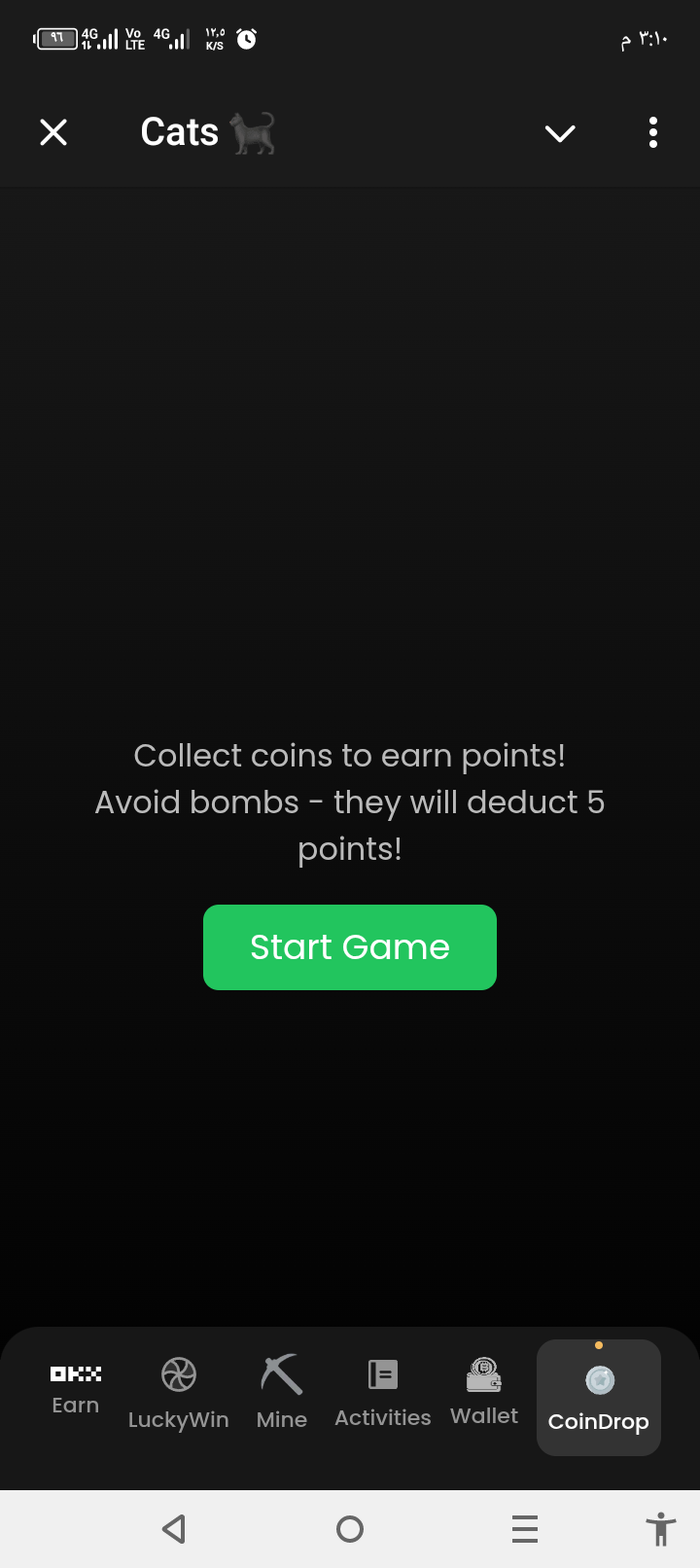Open the accessibility shortcut
700x1568 pixels.
pyautogui.click(x=661, y=1529)
